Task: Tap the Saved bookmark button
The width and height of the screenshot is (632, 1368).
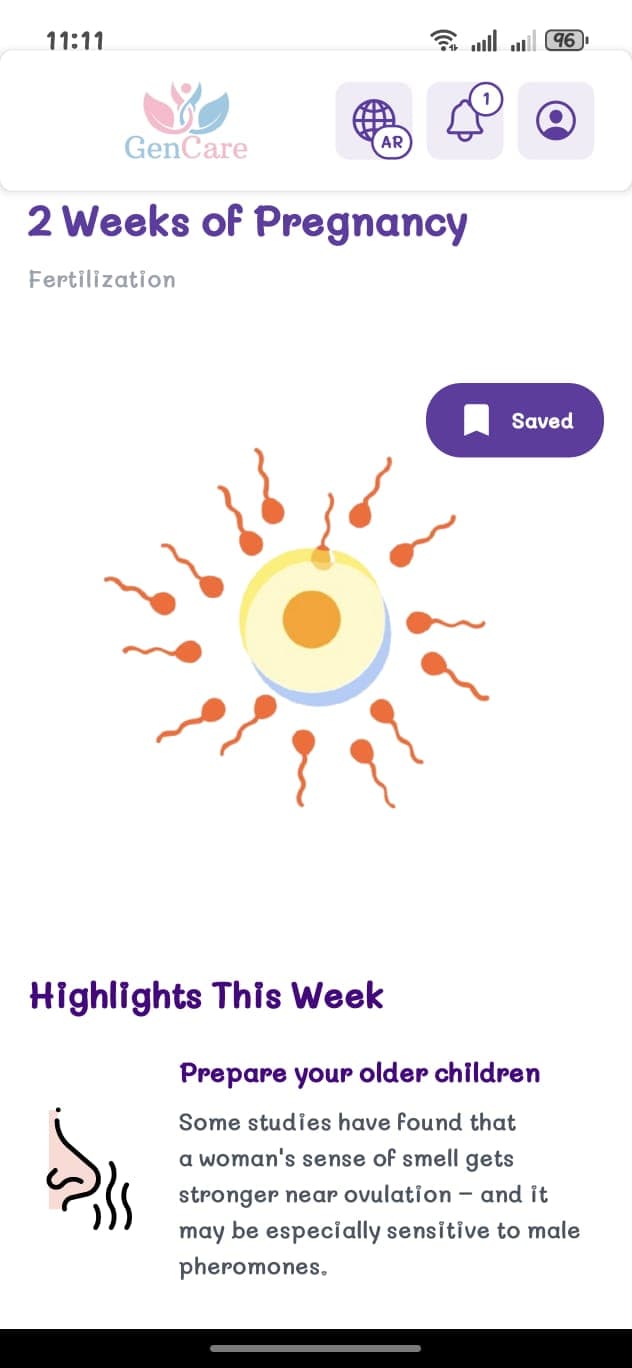Action: [515, 420]
